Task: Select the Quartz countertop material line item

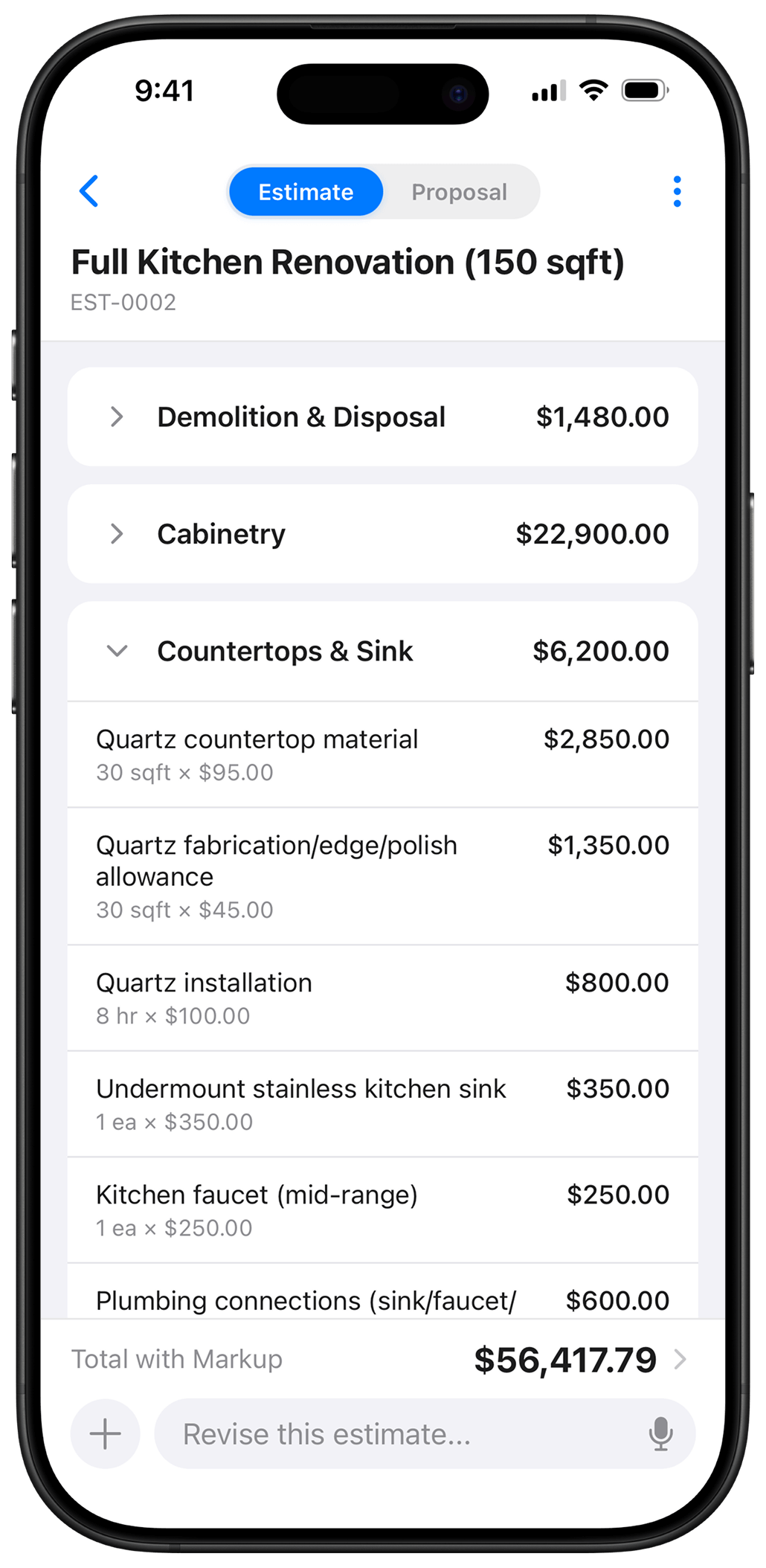Action: click(x=383, y=753)
